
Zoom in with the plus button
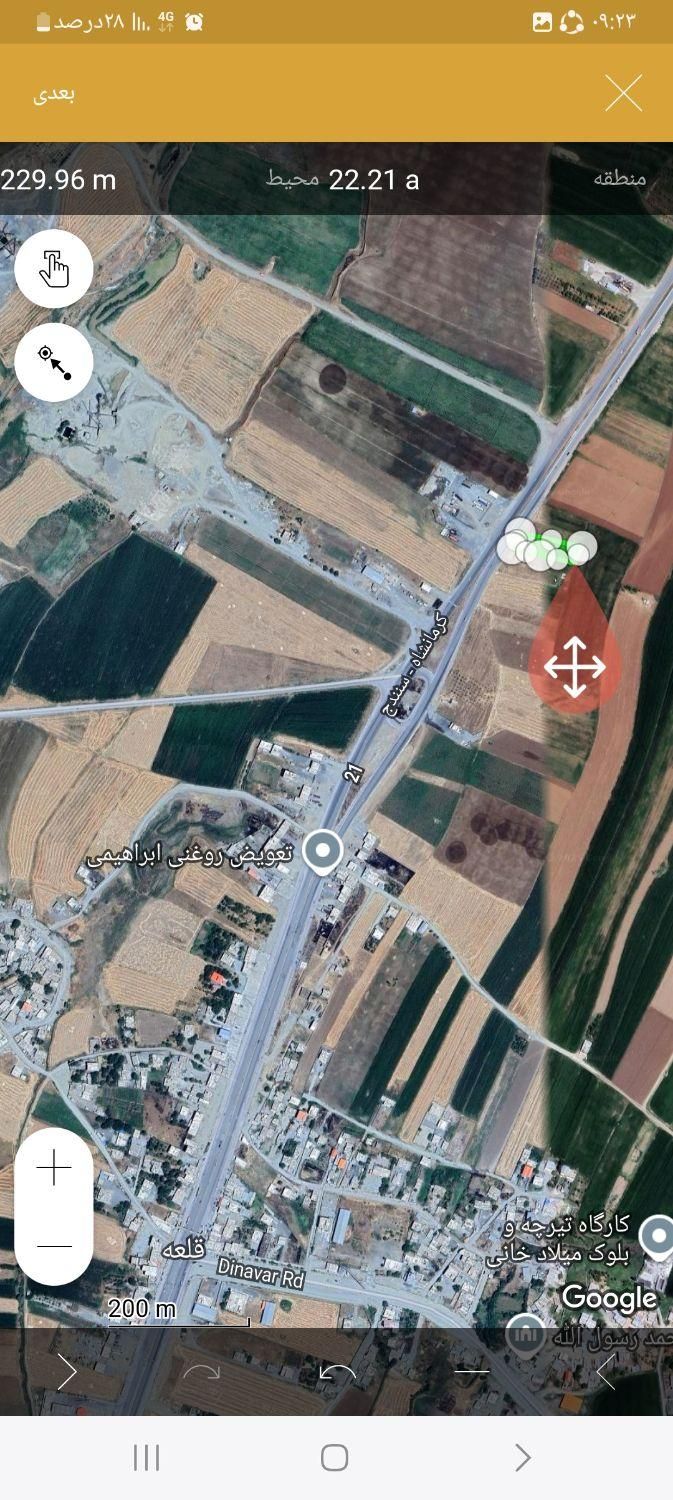[x=54, y=1168]
